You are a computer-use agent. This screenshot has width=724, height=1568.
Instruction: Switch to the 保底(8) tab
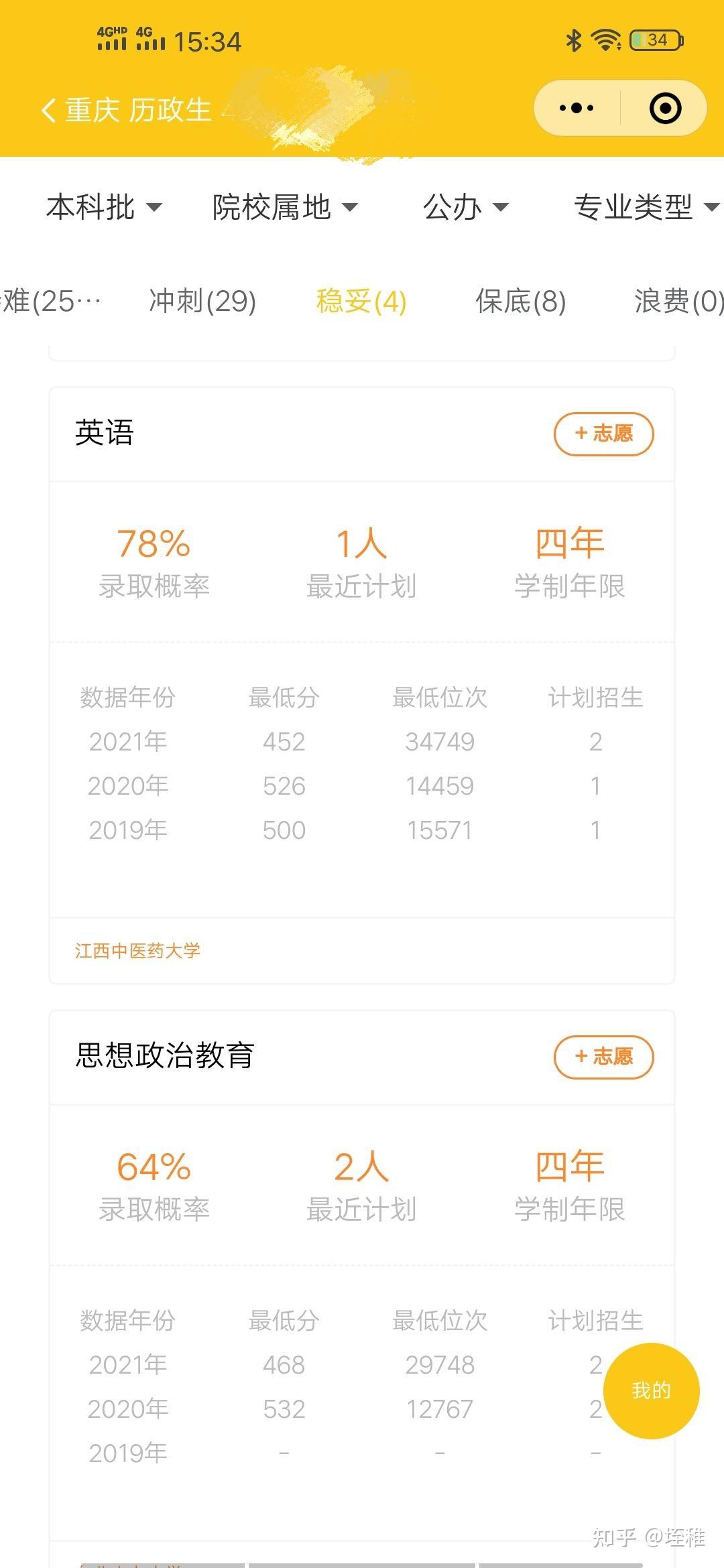tap(520, 301)
